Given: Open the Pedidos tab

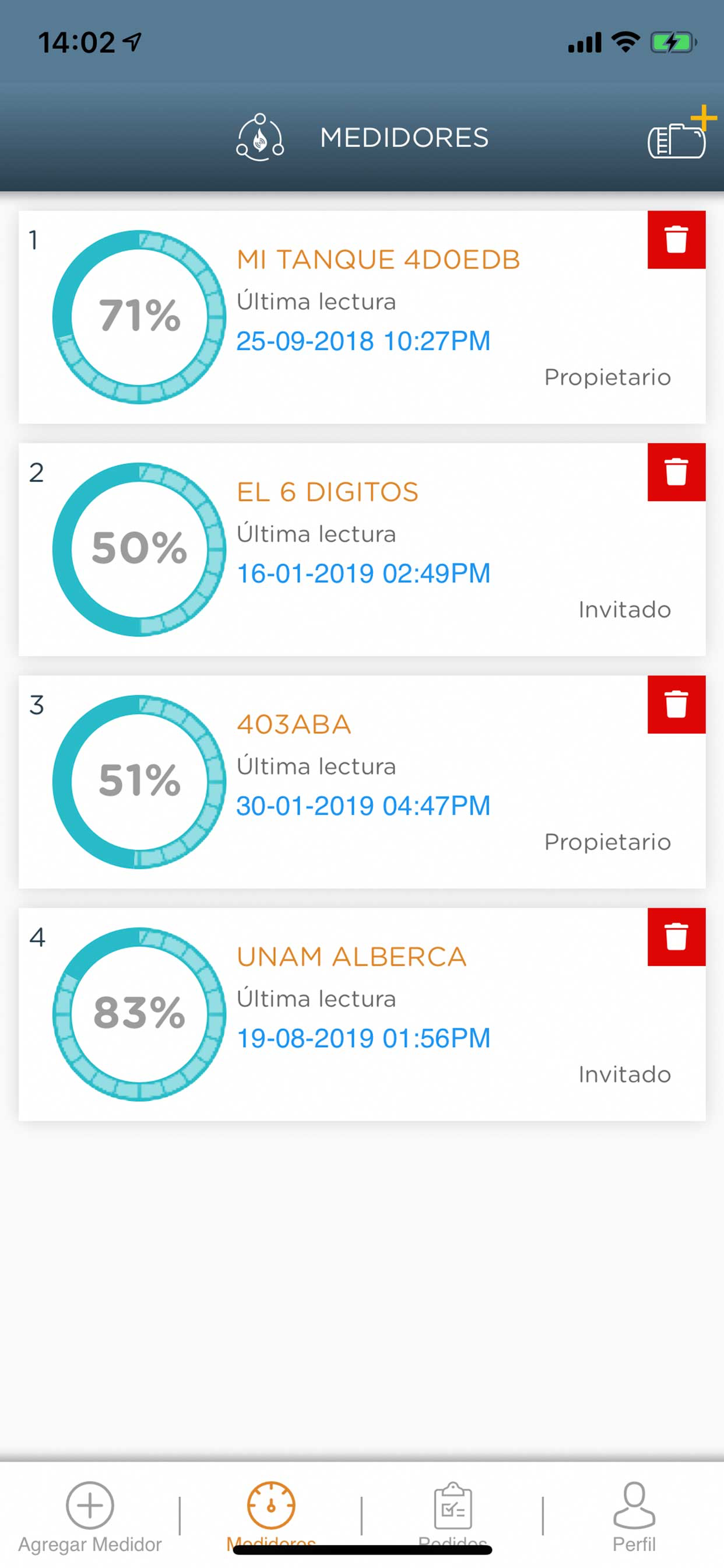Looking at the screenshot, I should (x=453, y=1515).
